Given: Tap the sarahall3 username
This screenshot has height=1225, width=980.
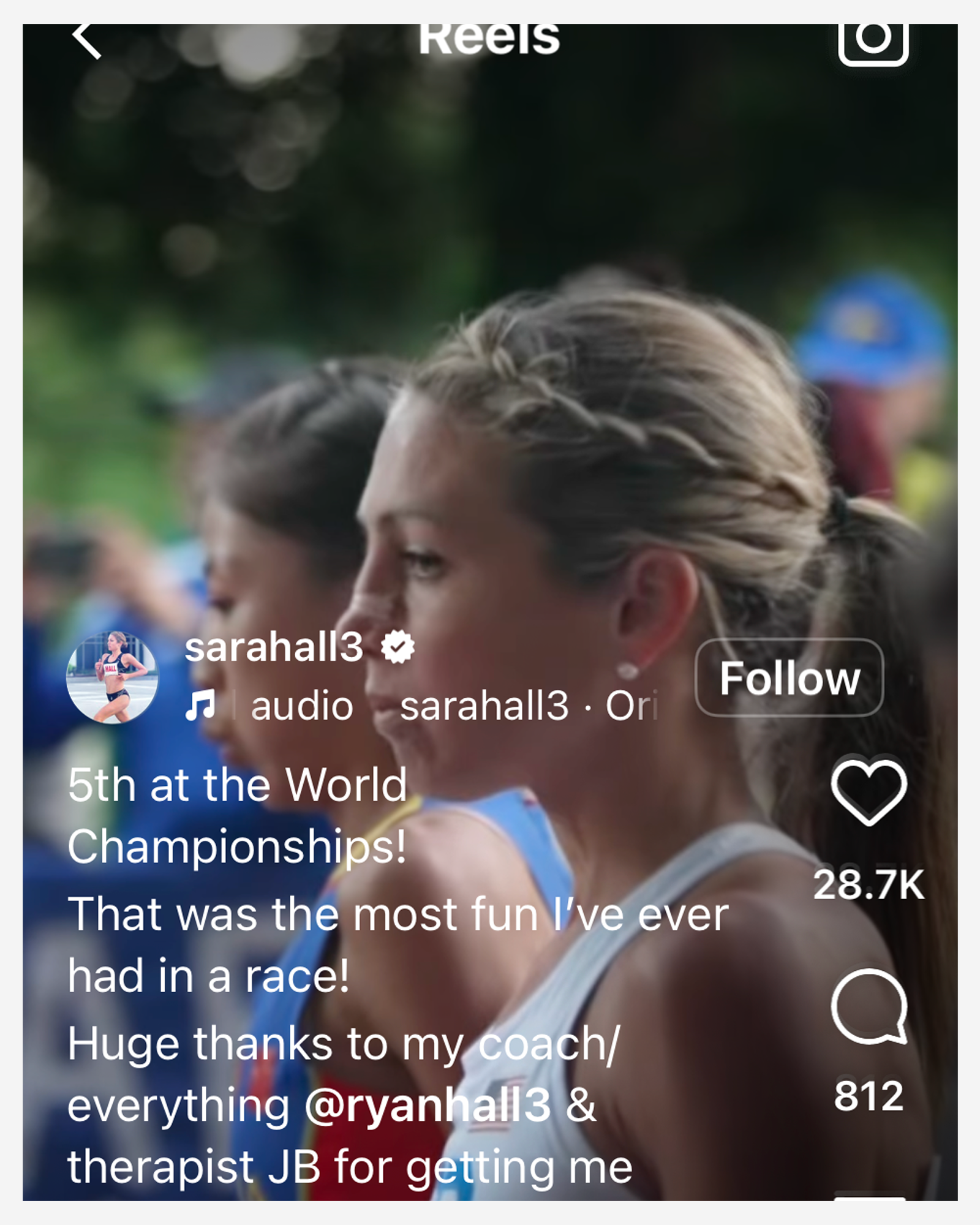Looking at the screenshot, I should [x=274, y=647].
